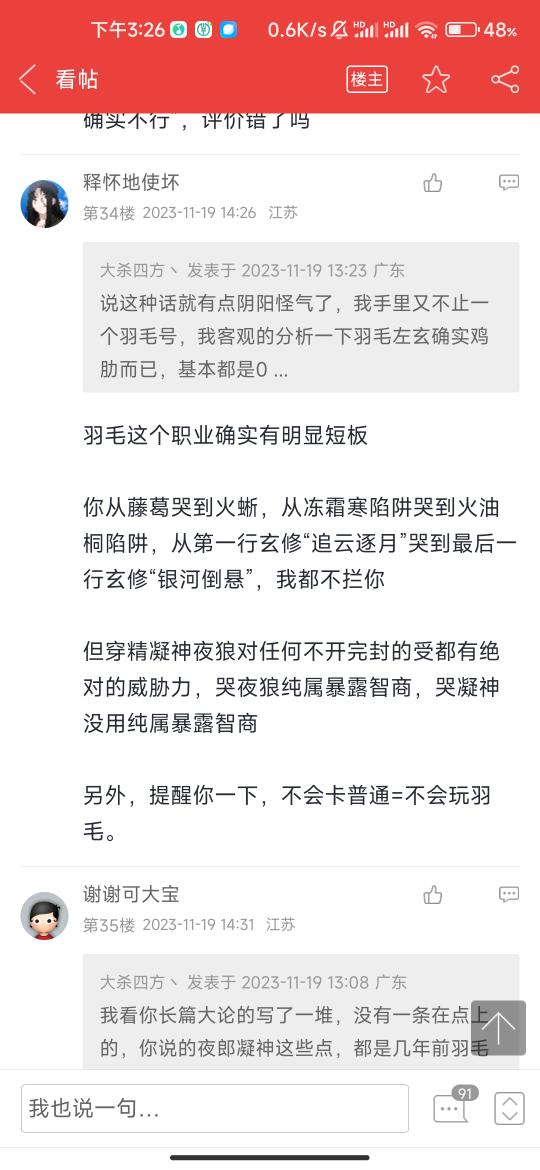Image resolution: width=540 pixels, height=1170 pixels.
Task: Open 谢谢可大宝's avatar profile
Action: click(x=44, y=916)
